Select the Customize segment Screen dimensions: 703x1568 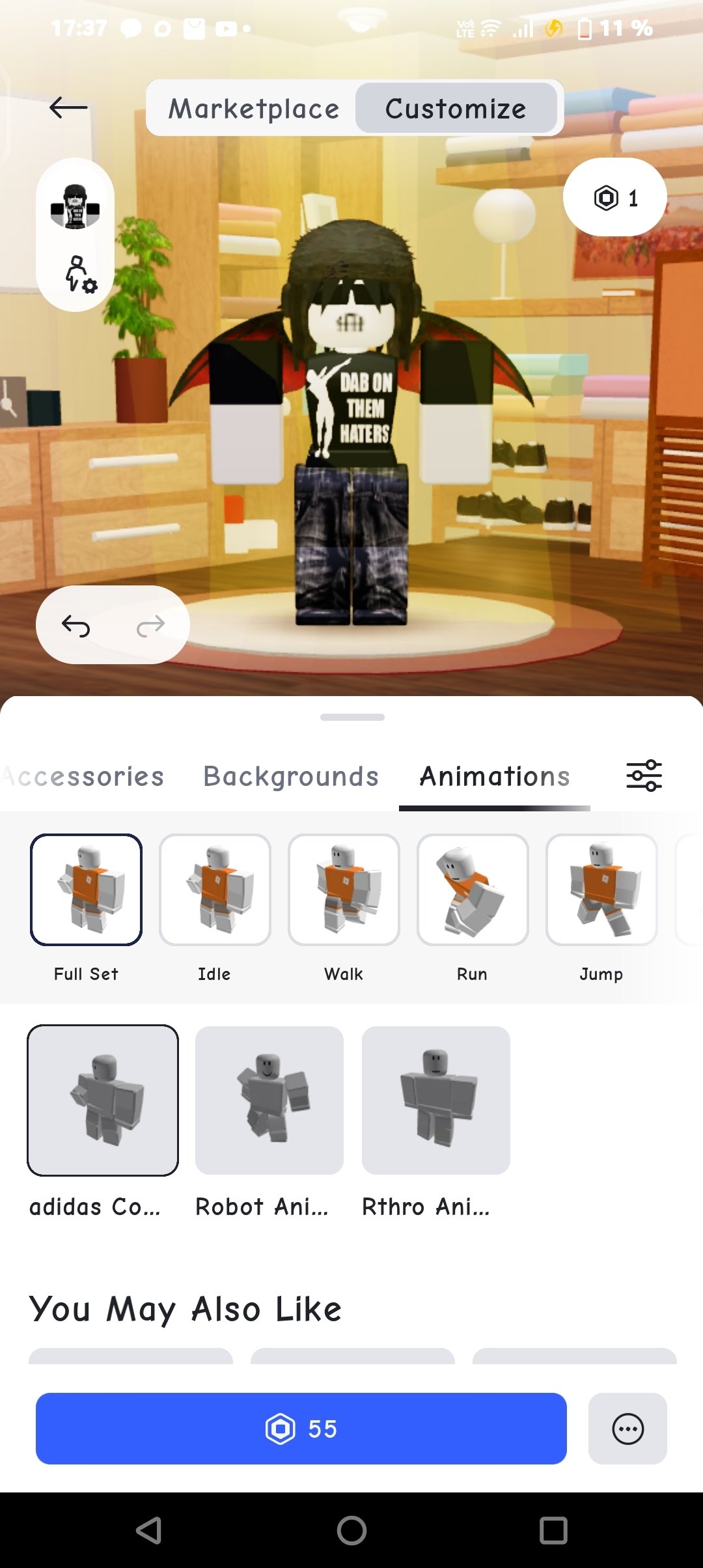coord(456,108)
